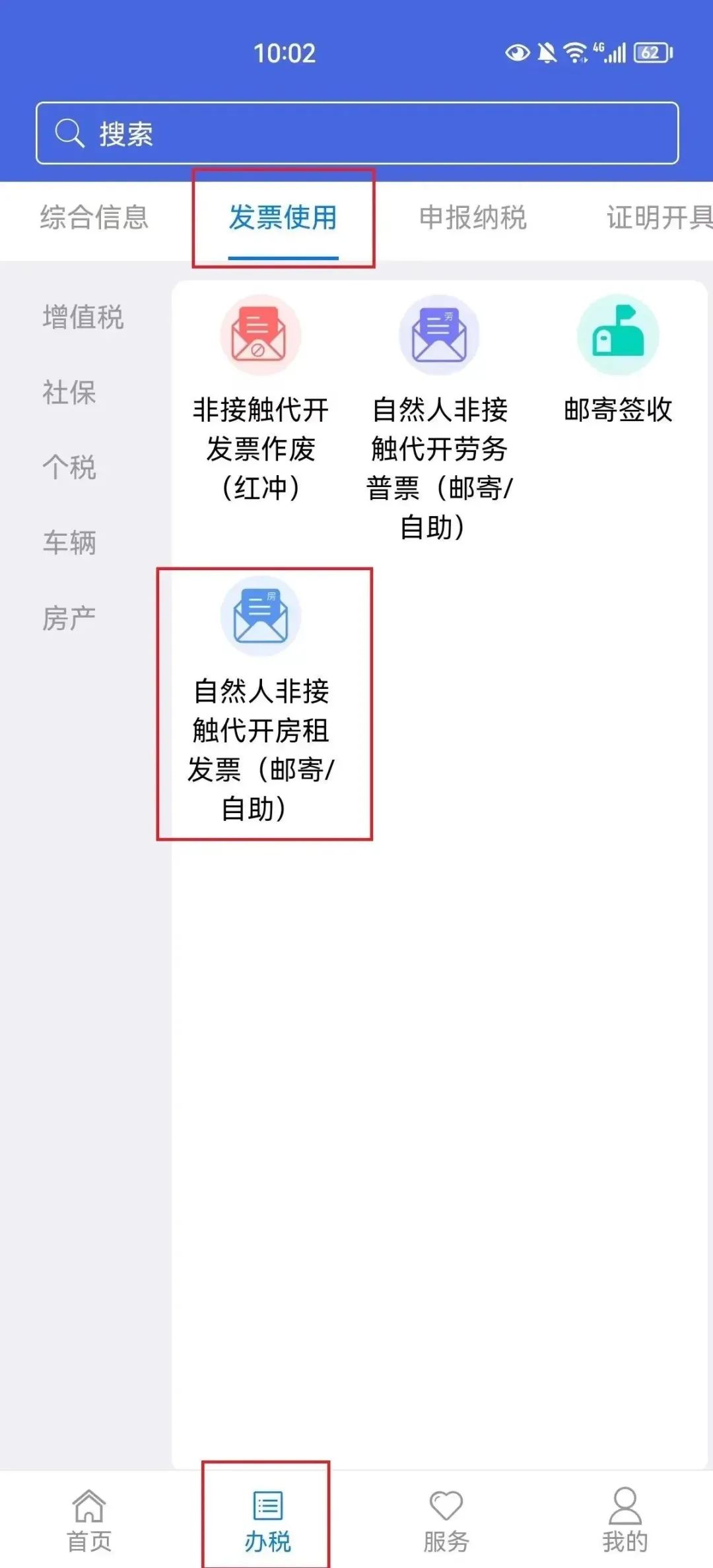Open 非接触代开发票作废(红冲)

pyautogui.click(x=261, y=399)
